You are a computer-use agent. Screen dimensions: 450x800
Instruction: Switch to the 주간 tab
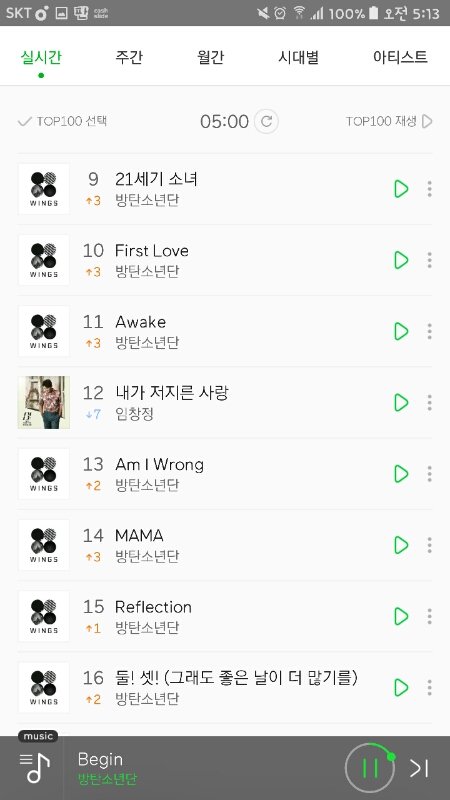pyautogui.click(x=129, y=57)
